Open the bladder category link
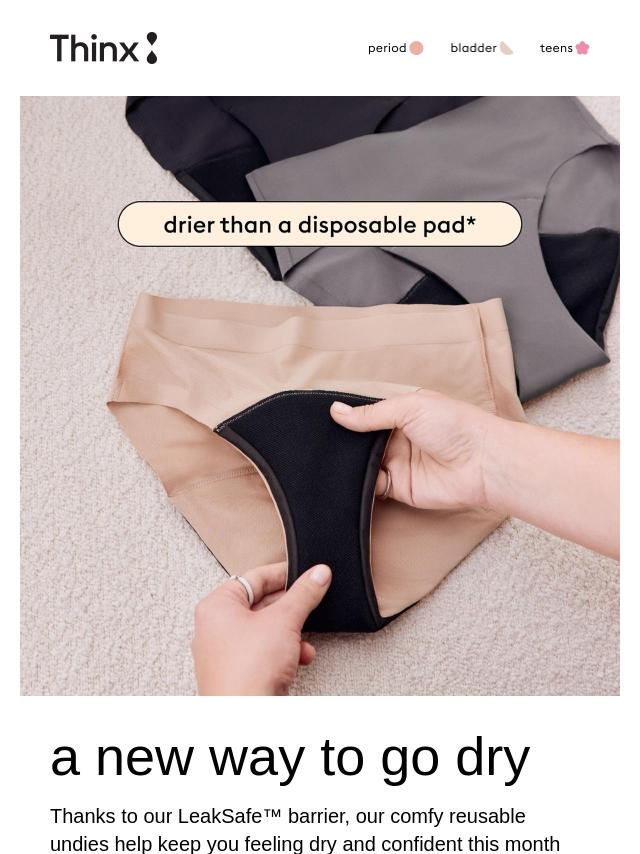640x854 pixels. pos(481,48)
